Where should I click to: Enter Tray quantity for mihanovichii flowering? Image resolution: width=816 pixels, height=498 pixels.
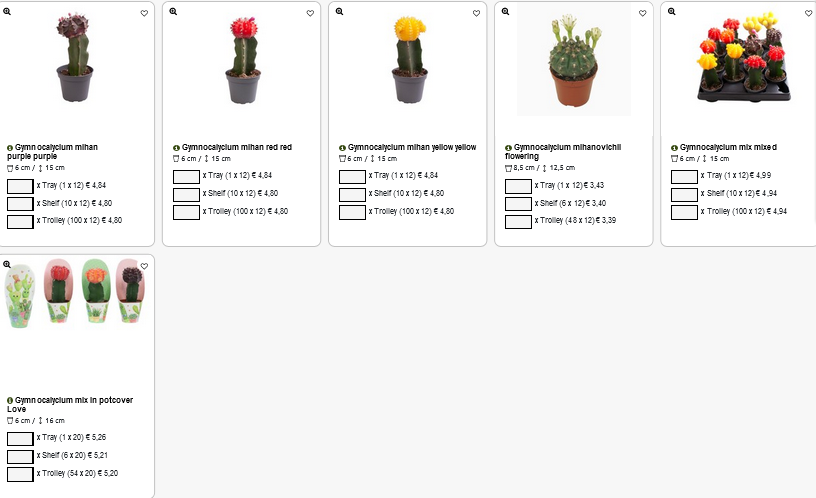[518, 186]
